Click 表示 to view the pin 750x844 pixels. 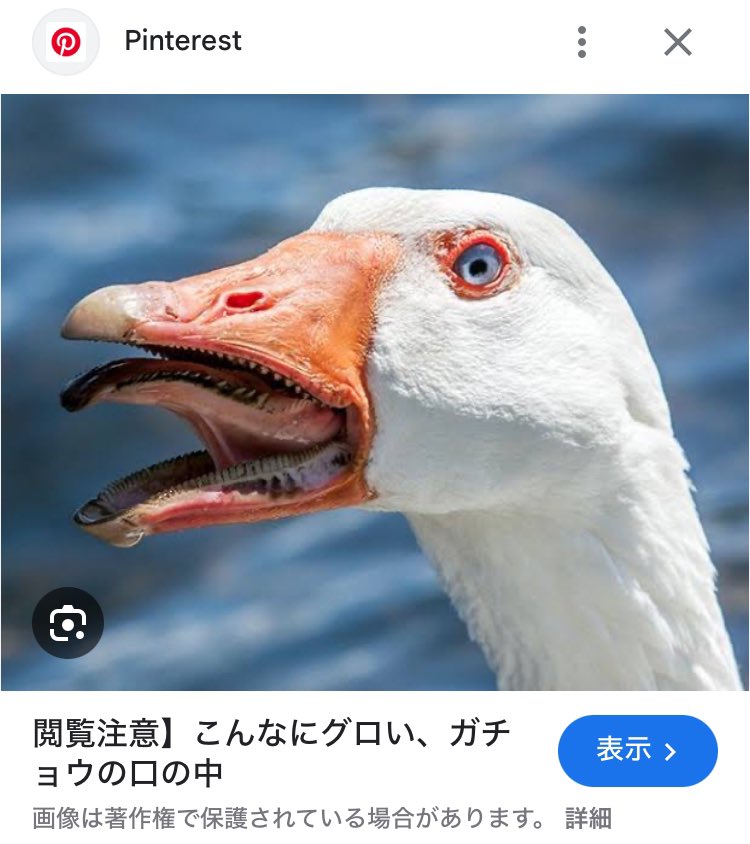[637, 750]
